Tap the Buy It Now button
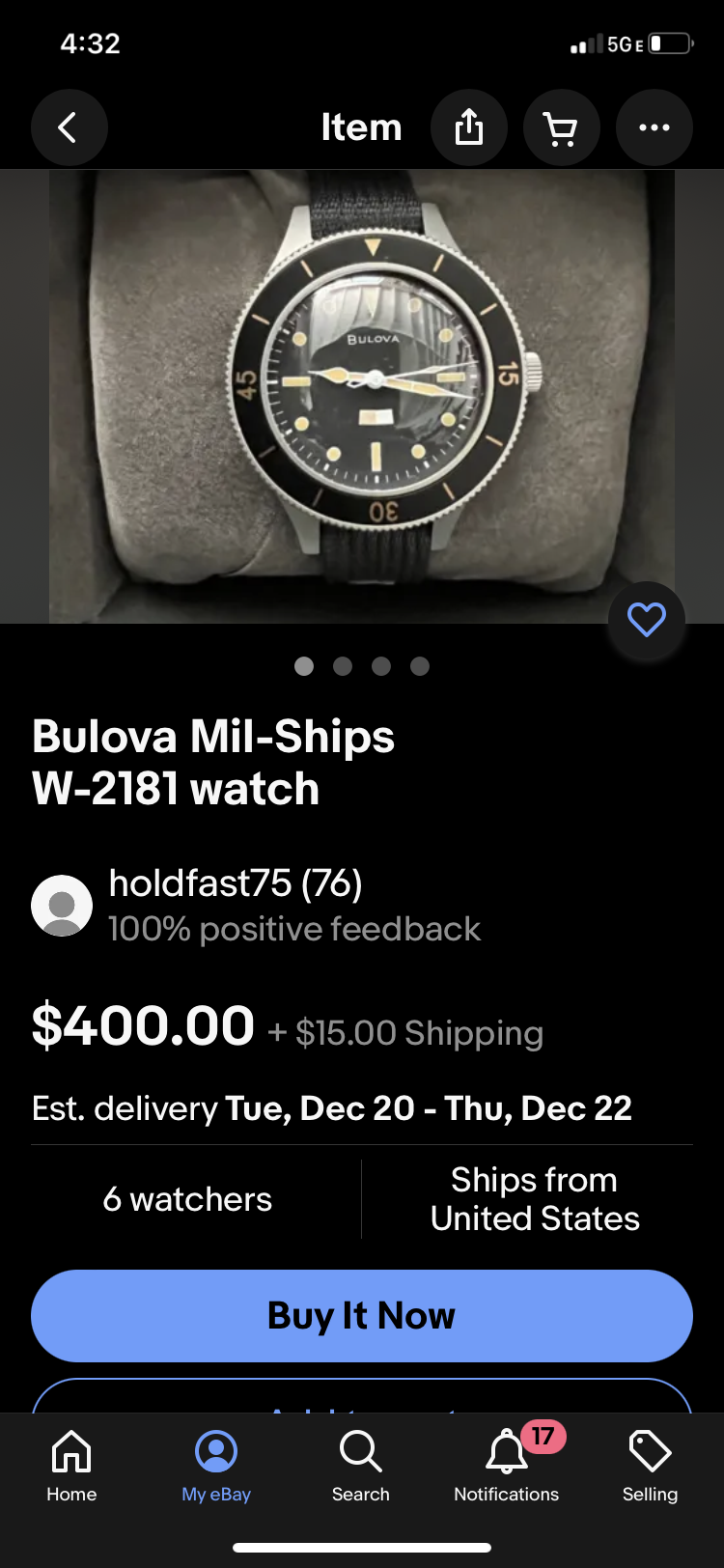The height and width of the screenshot is (1568, 724). pyautogui.click(x=362, y=1315)
